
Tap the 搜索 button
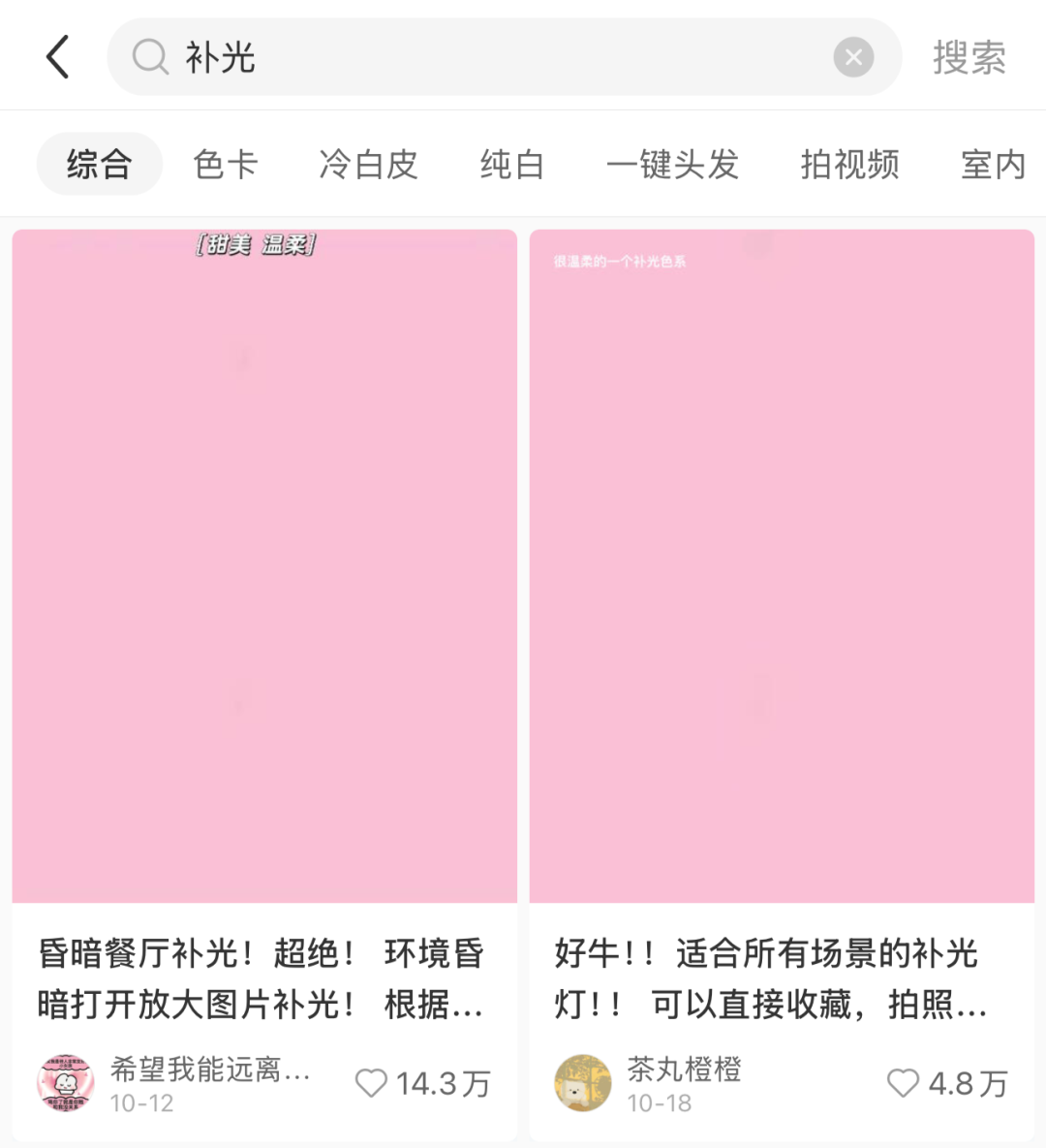[x=969, y=57]
